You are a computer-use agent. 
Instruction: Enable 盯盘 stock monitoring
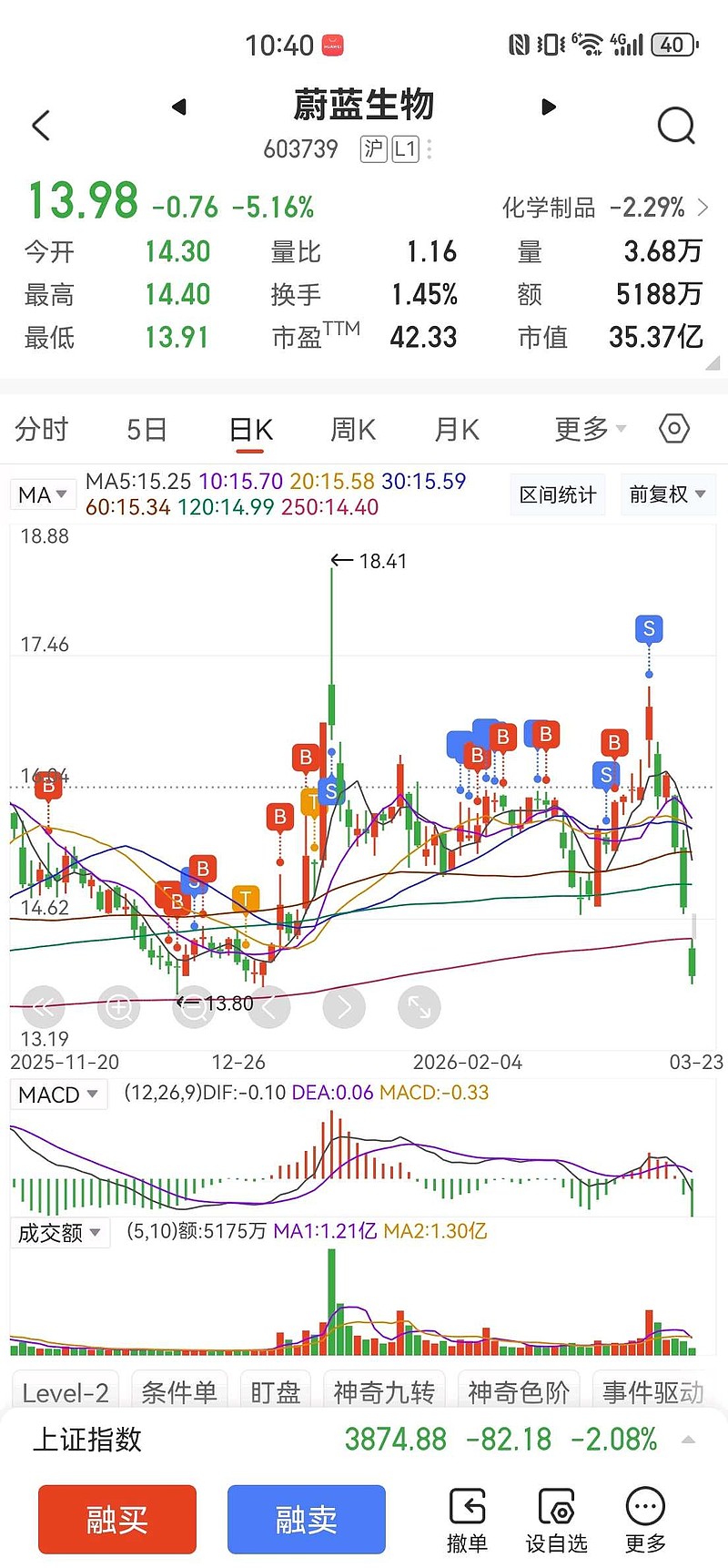pos(275,1390)
